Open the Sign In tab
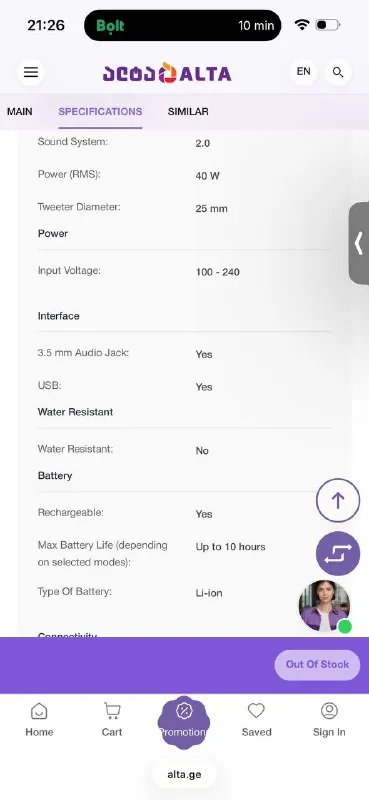The width and height of the screenshot is (369, 800). [329, 720]
